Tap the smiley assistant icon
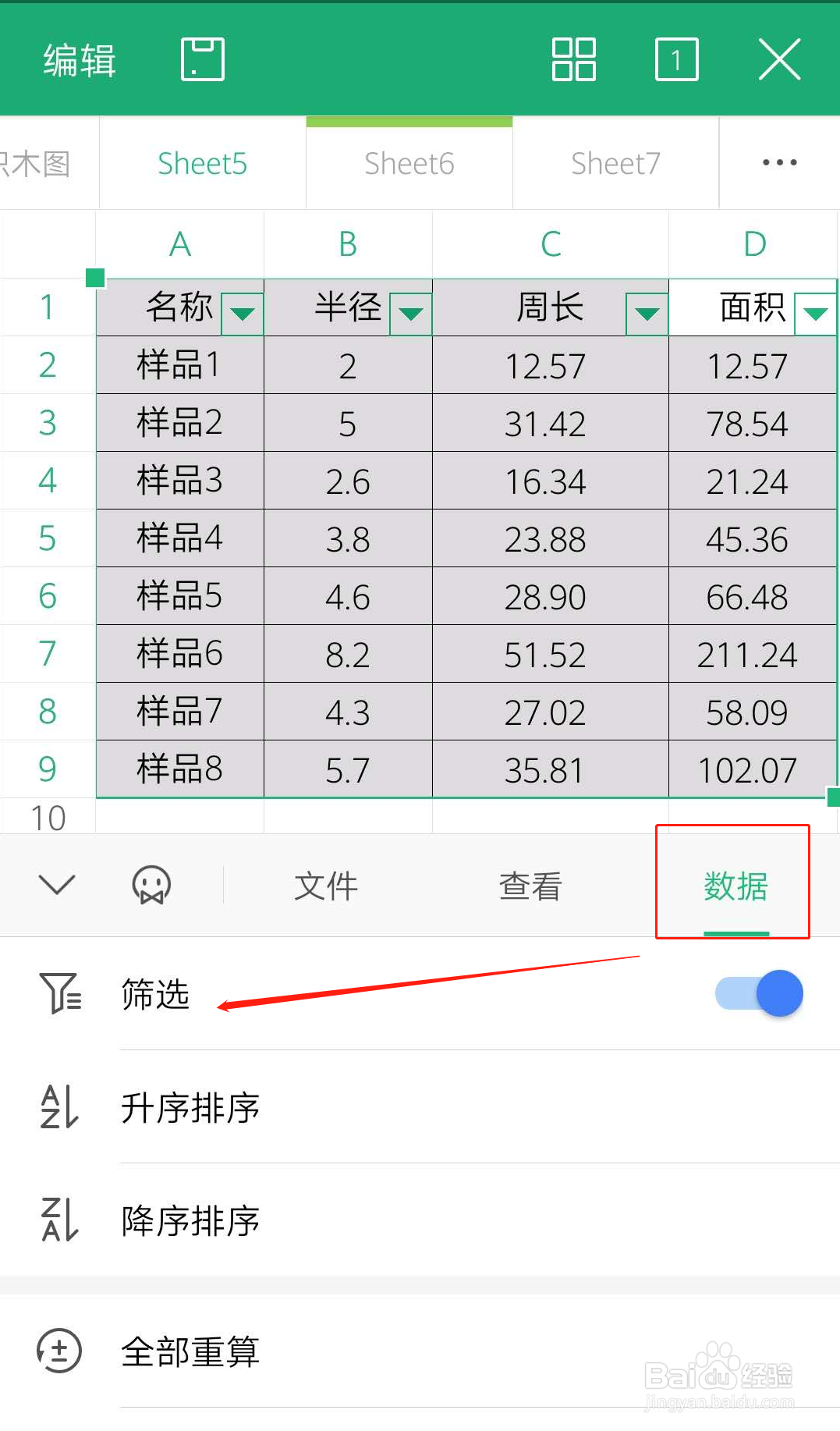Image resolution: width=840 pixels, height=1431 pixels. (x=149, y=885)
